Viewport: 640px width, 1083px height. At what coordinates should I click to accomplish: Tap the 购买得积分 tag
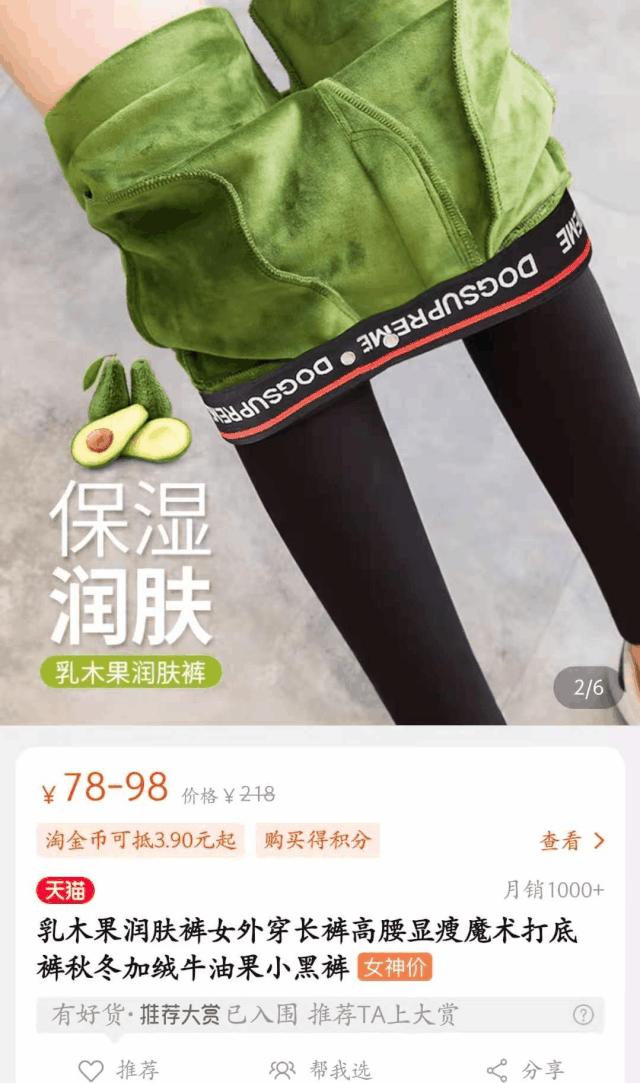click(x=317, y=841)
